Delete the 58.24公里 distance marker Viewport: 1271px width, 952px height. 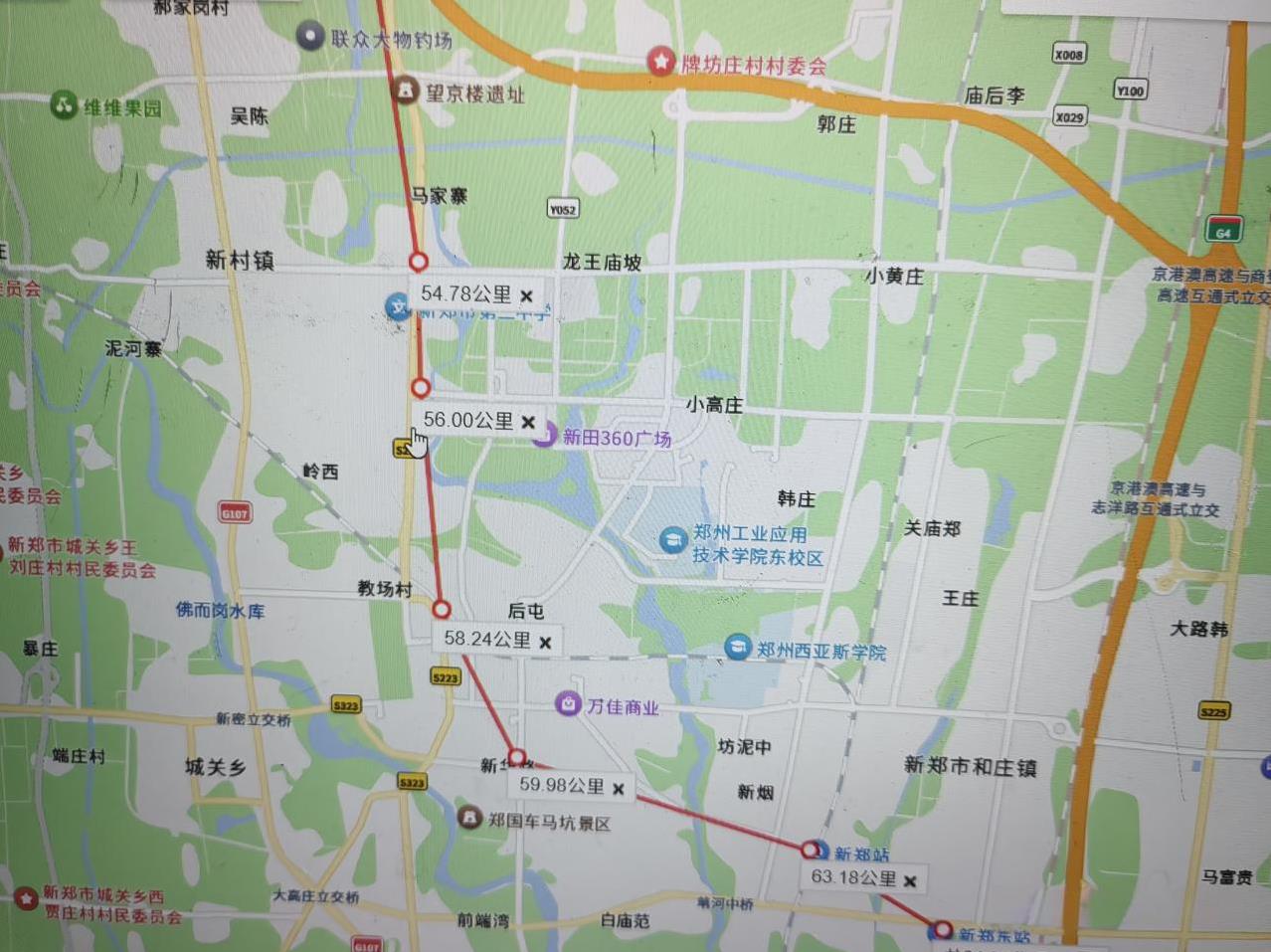pos(545,643)
